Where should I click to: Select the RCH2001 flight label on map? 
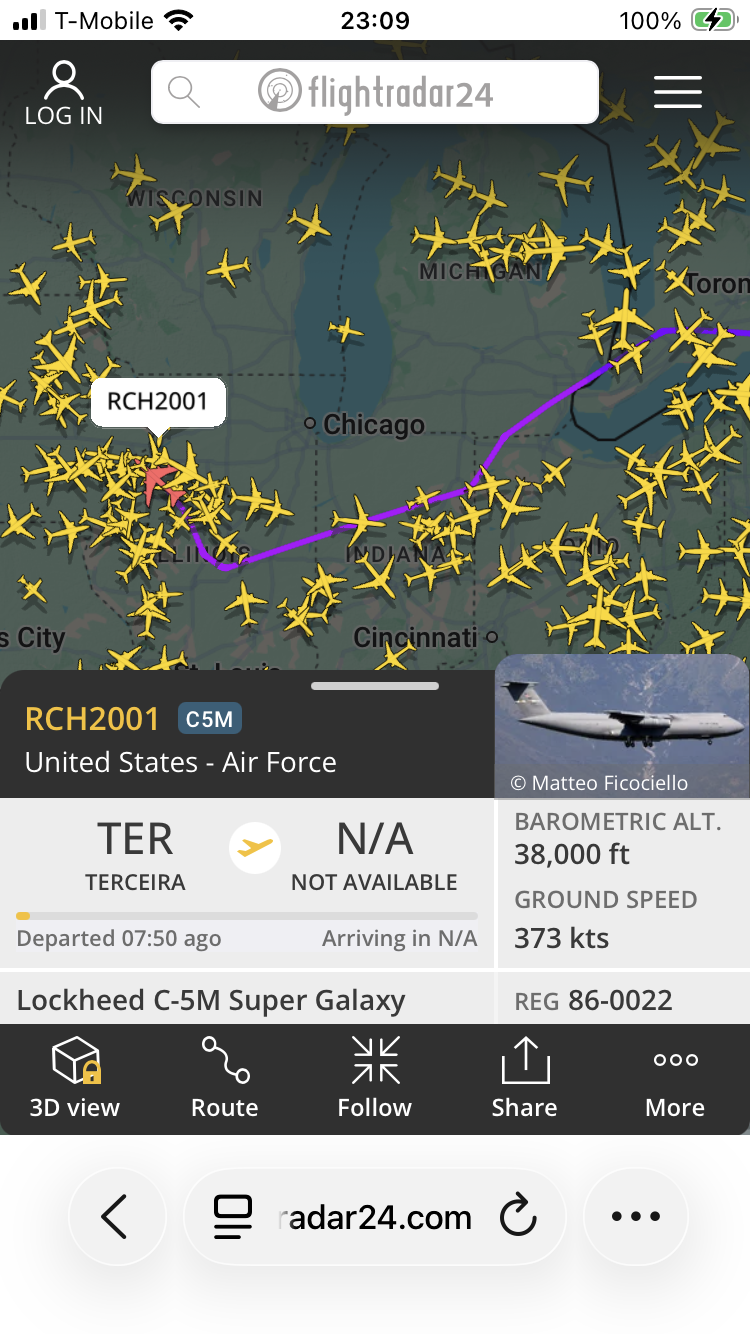(158, 402)
